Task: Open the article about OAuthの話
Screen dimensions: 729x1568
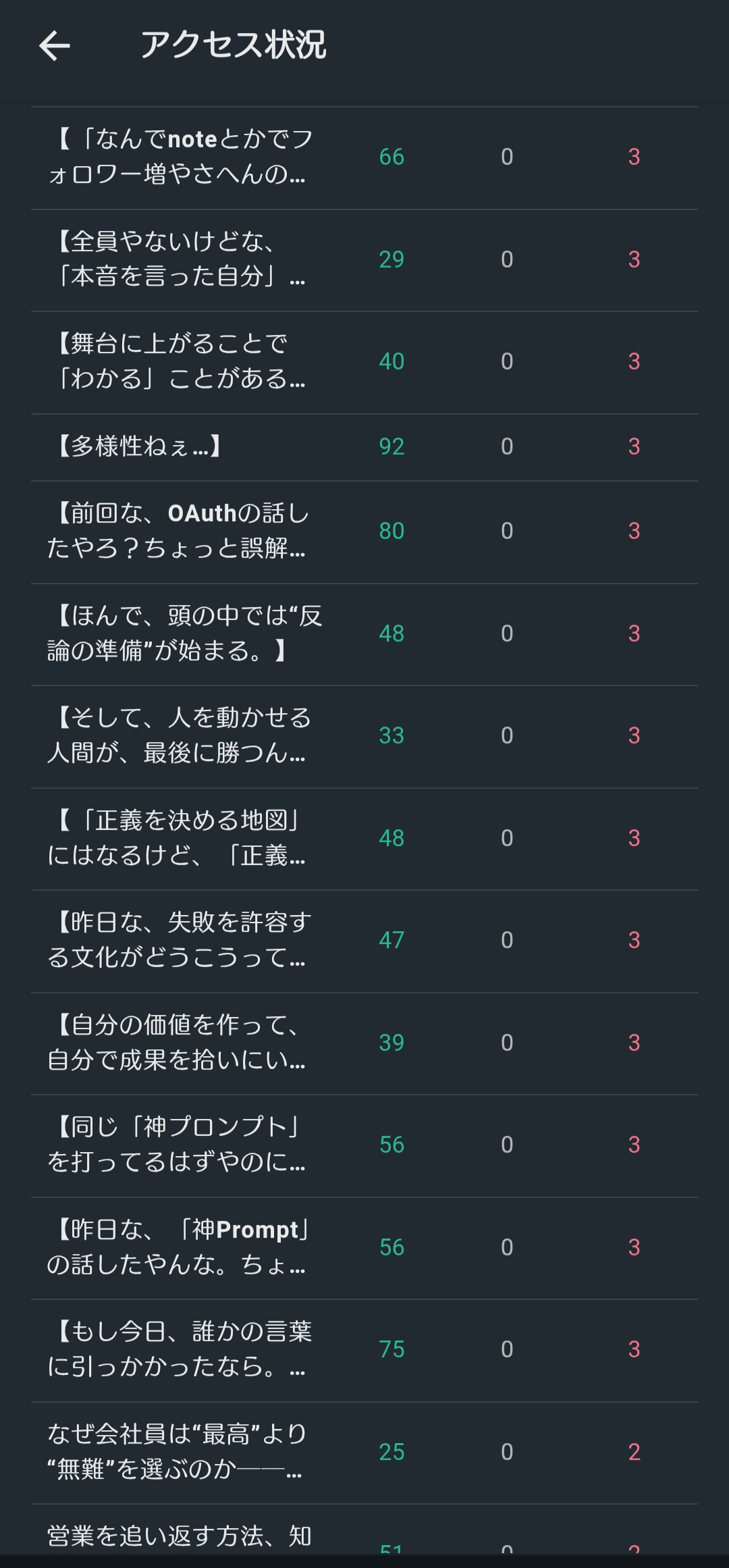Action: click(x=179, y=531)
